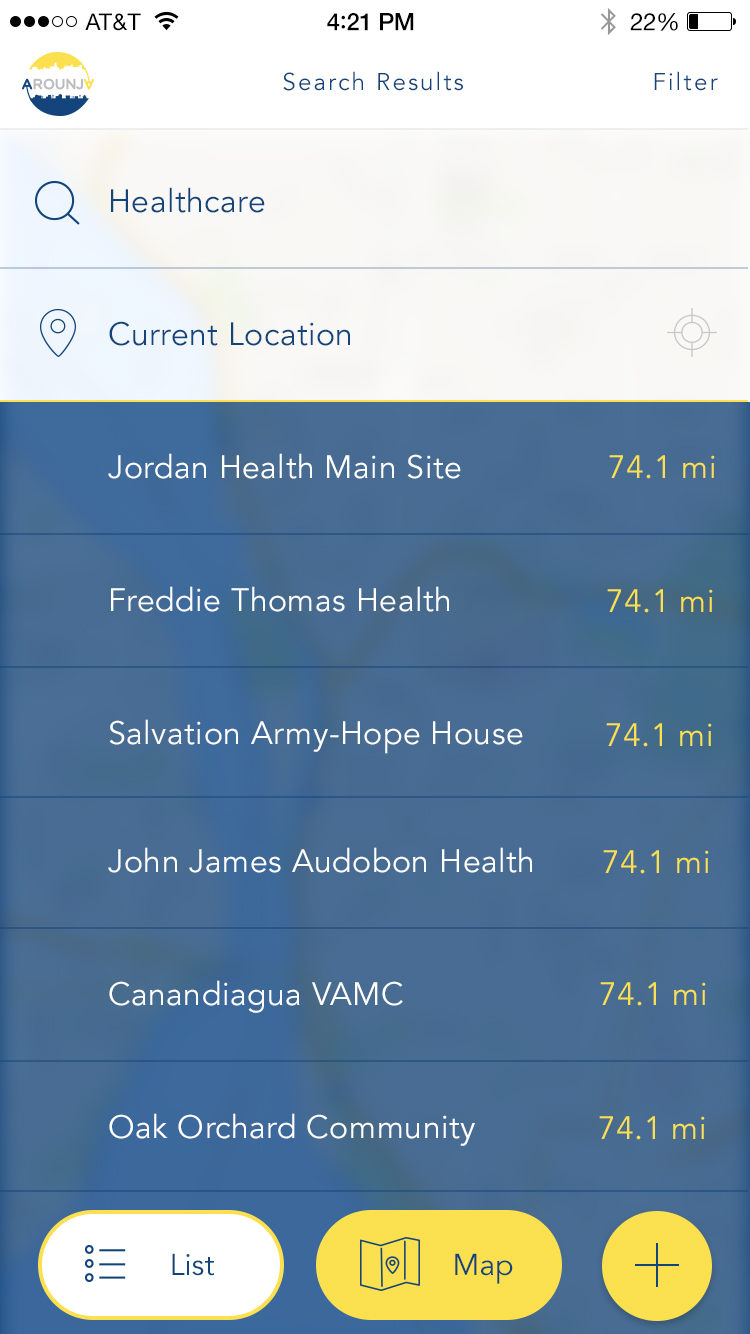Tap the Search Results title
750x1334 pixels.
(373, 82)
